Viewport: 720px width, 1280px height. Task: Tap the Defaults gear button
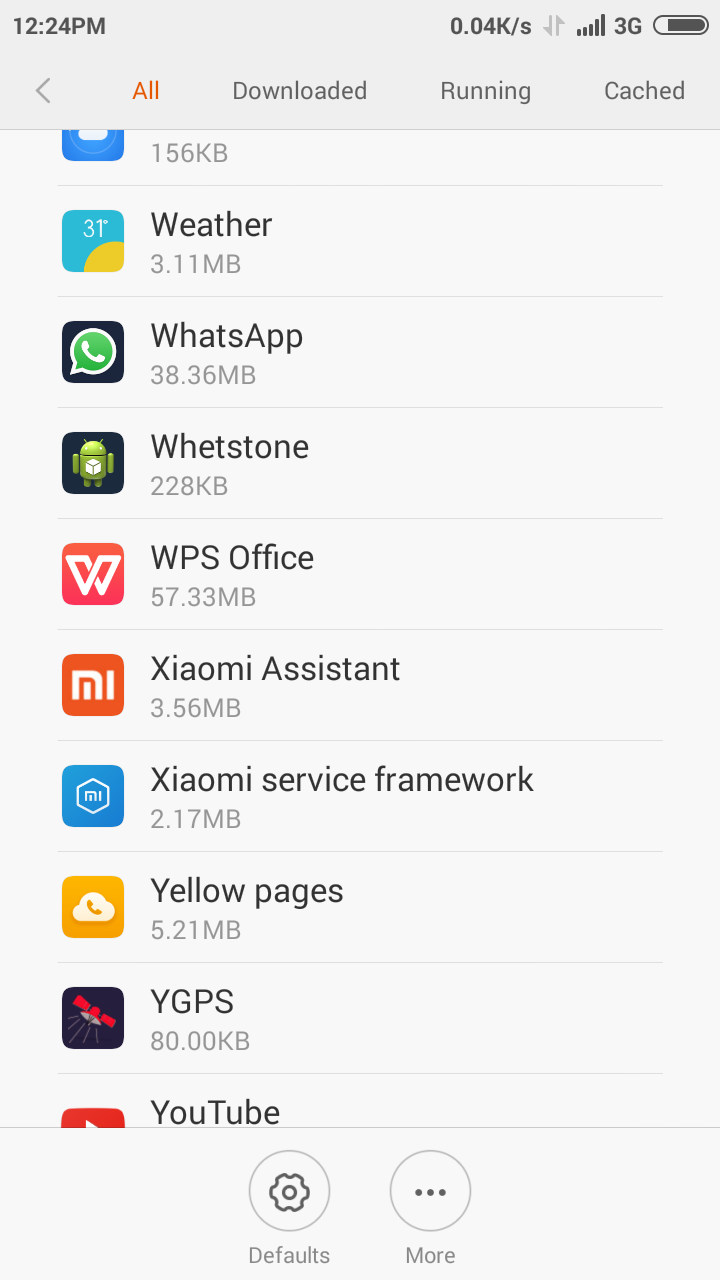[289, 1191]
